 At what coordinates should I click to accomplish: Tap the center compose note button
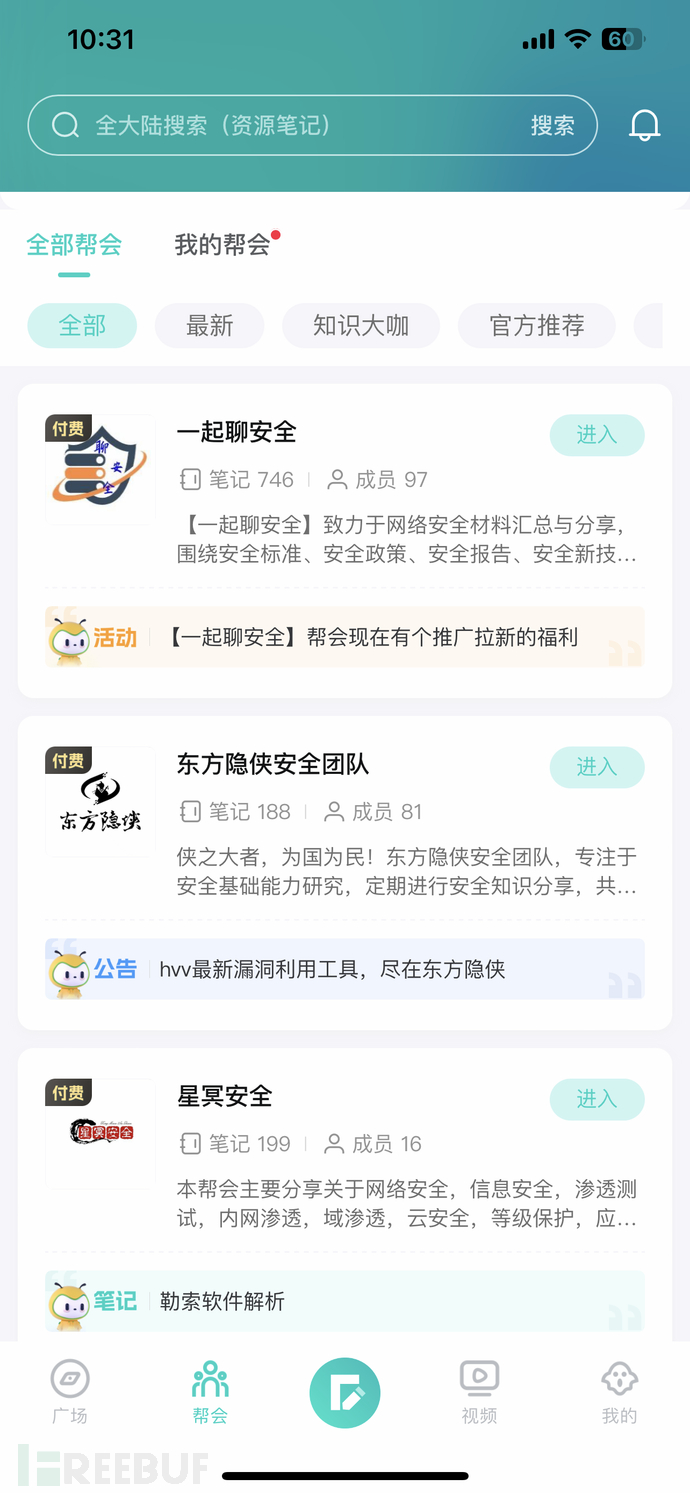(x=345, y=1392)
